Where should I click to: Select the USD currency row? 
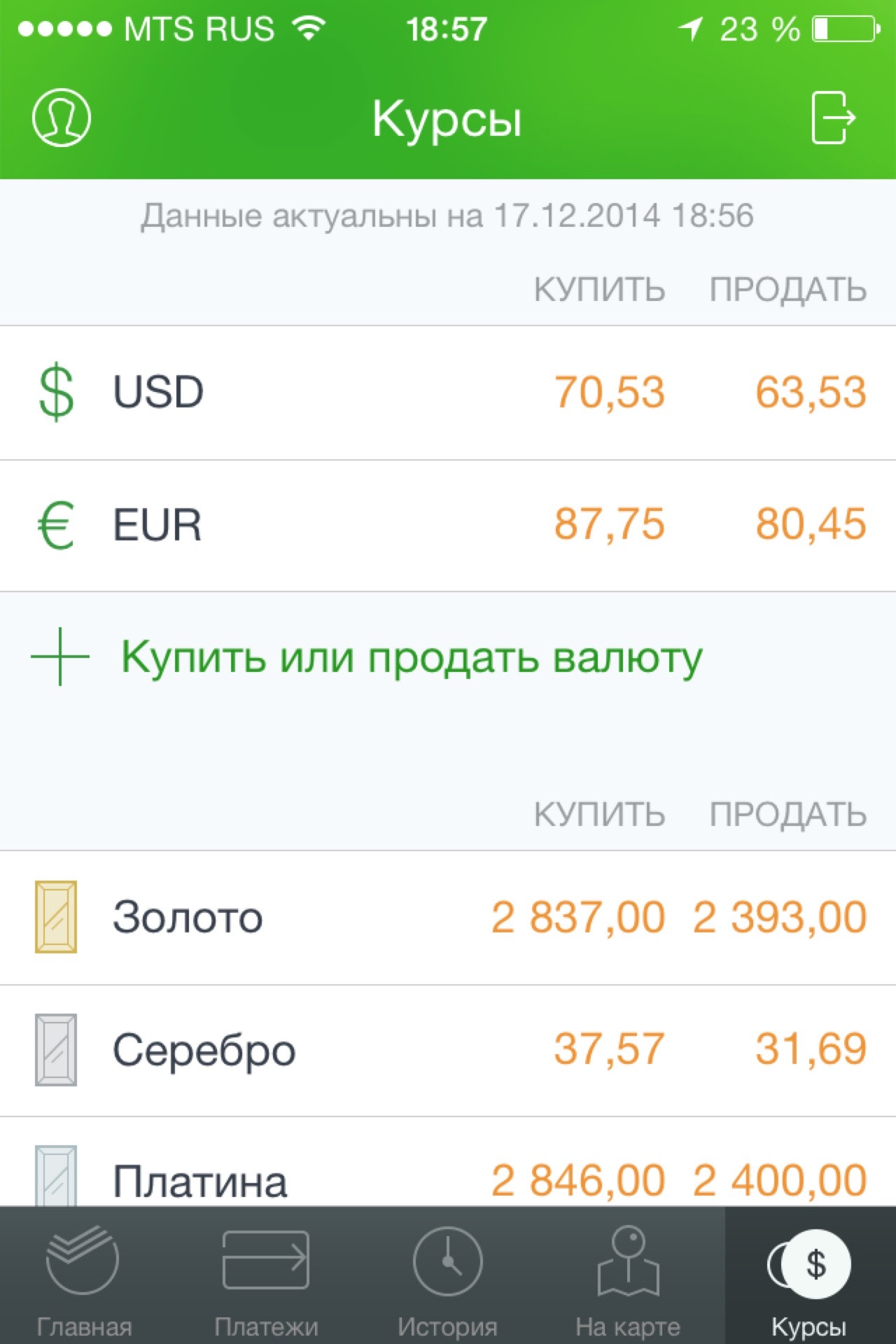point(448,392)
